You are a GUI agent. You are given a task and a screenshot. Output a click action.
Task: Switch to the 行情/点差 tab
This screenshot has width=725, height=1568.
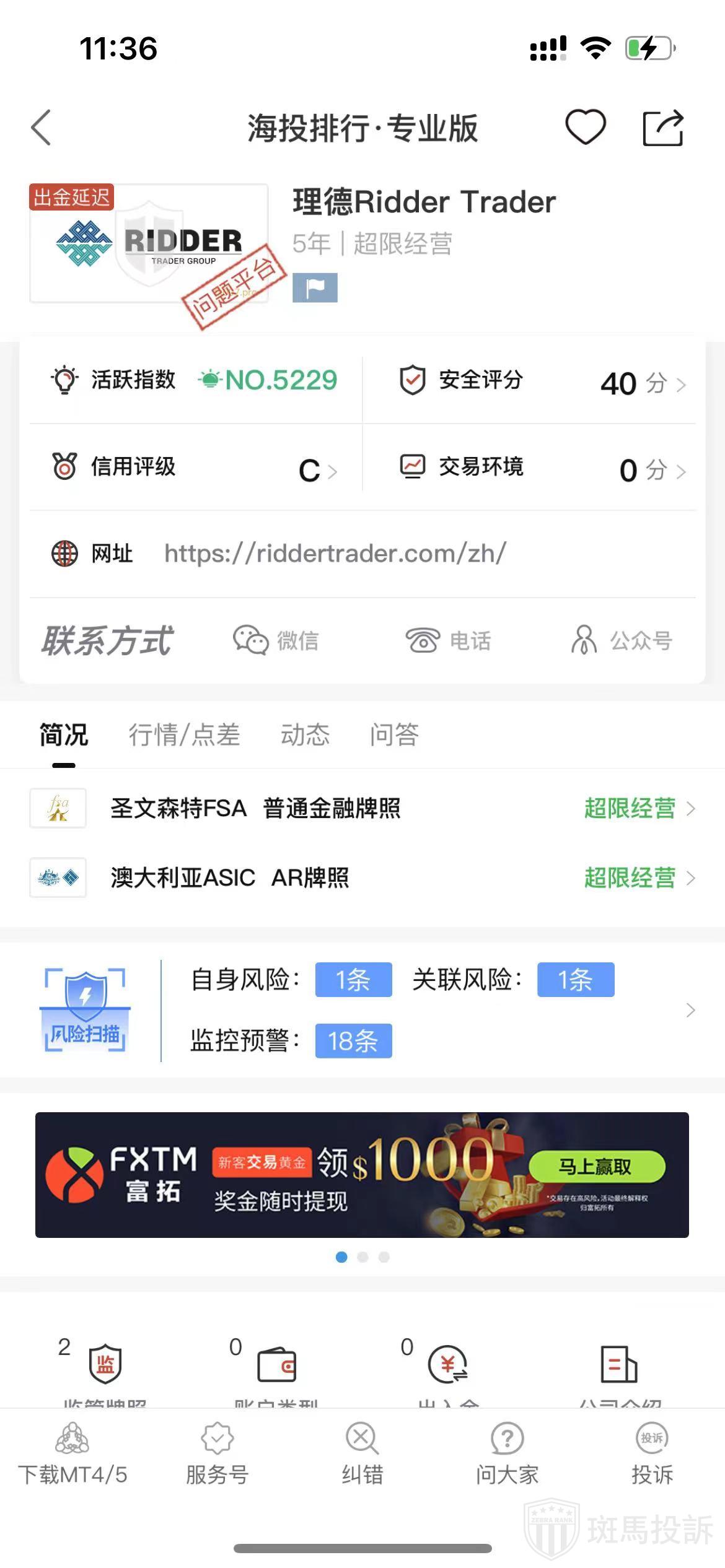184,735
